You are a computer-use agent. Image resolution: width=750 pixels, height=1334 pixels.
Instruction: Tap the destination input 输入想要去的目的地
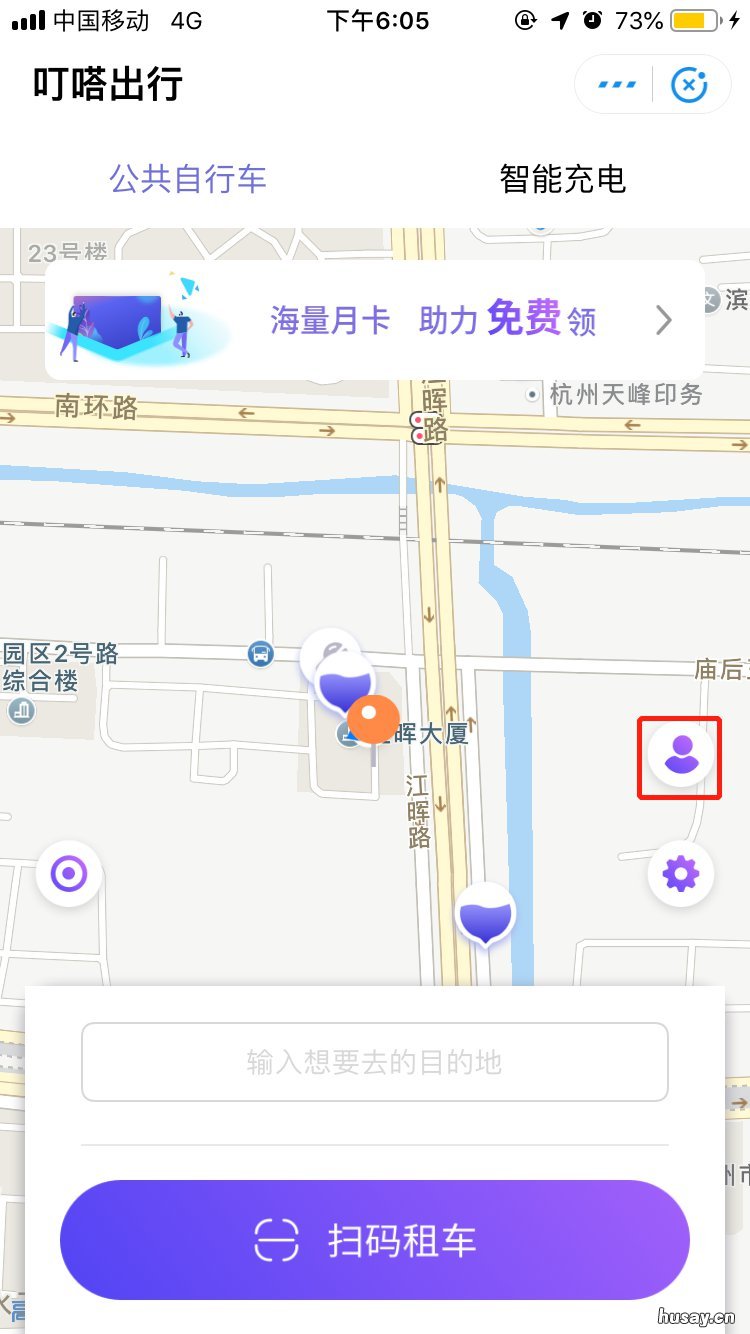pos(375,1061)
